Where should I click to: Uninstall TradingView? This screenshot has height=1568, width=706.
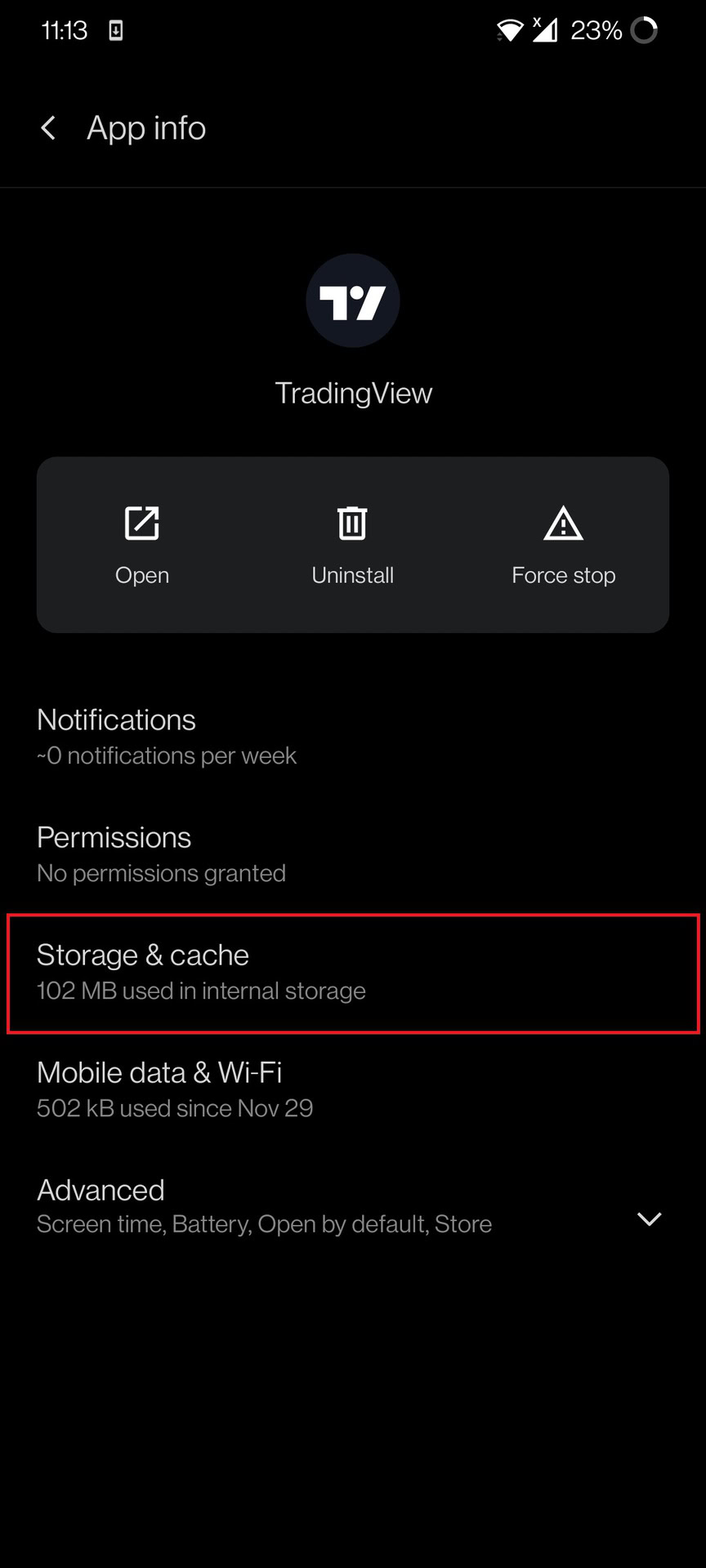click(353, 546)
